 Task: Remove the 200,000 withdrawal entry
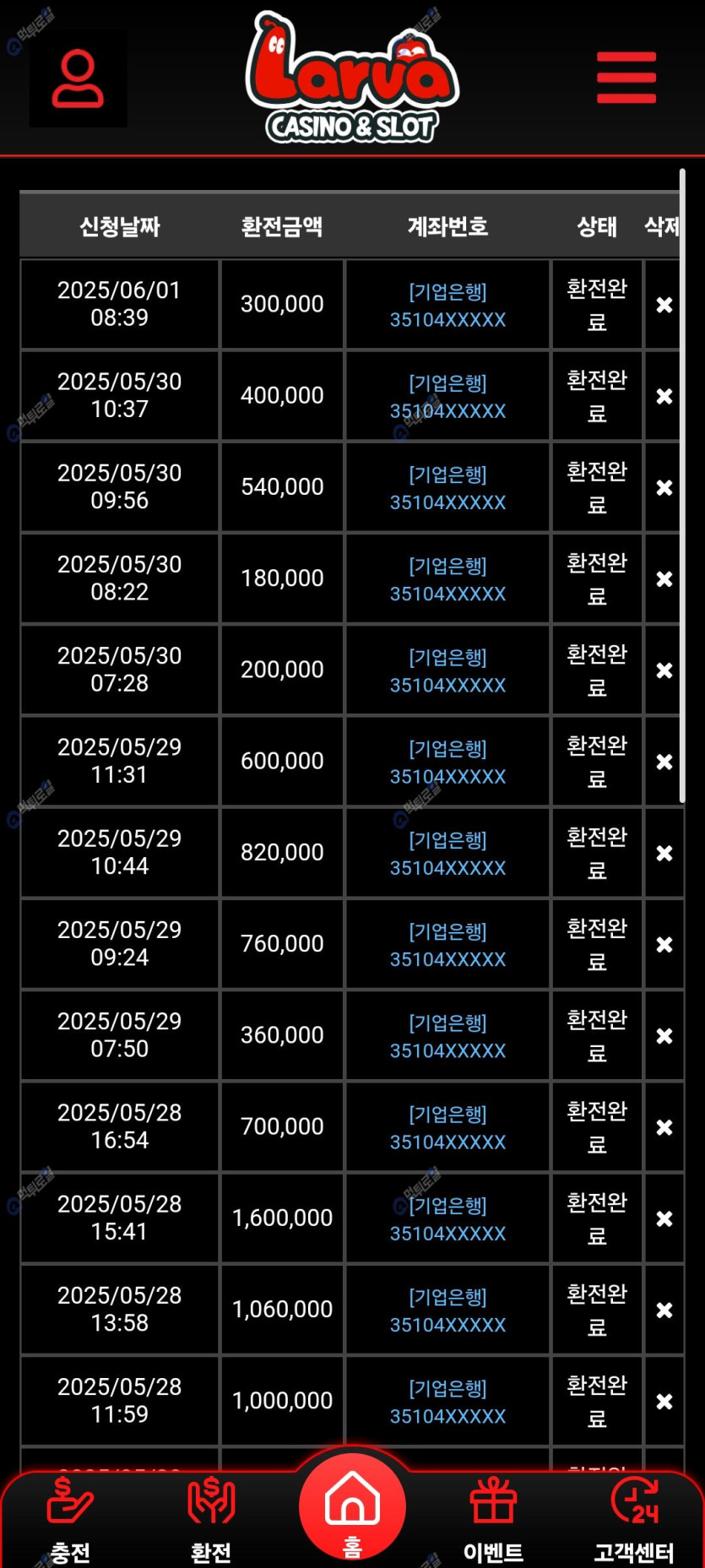664,670
